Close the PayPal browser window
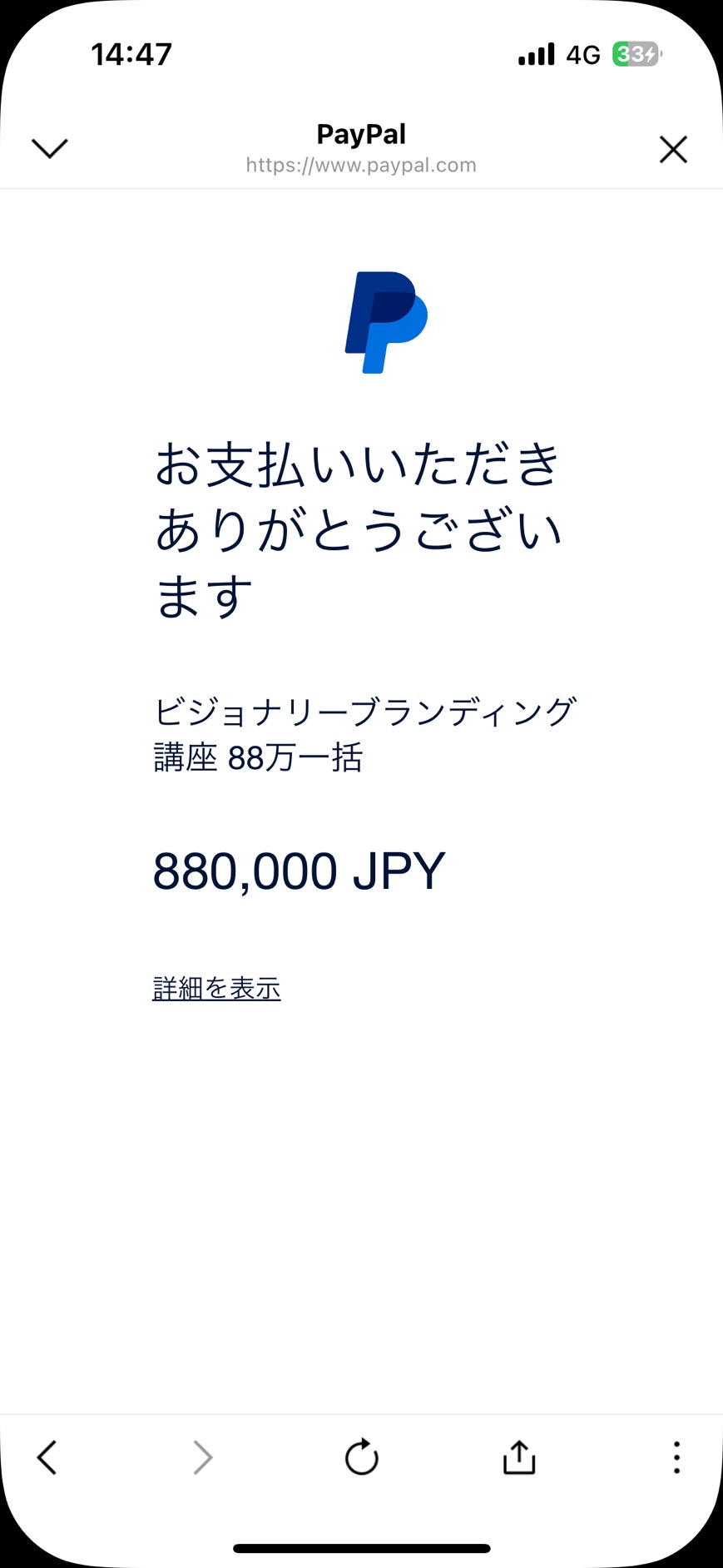723x1568 pixels. 673,150
